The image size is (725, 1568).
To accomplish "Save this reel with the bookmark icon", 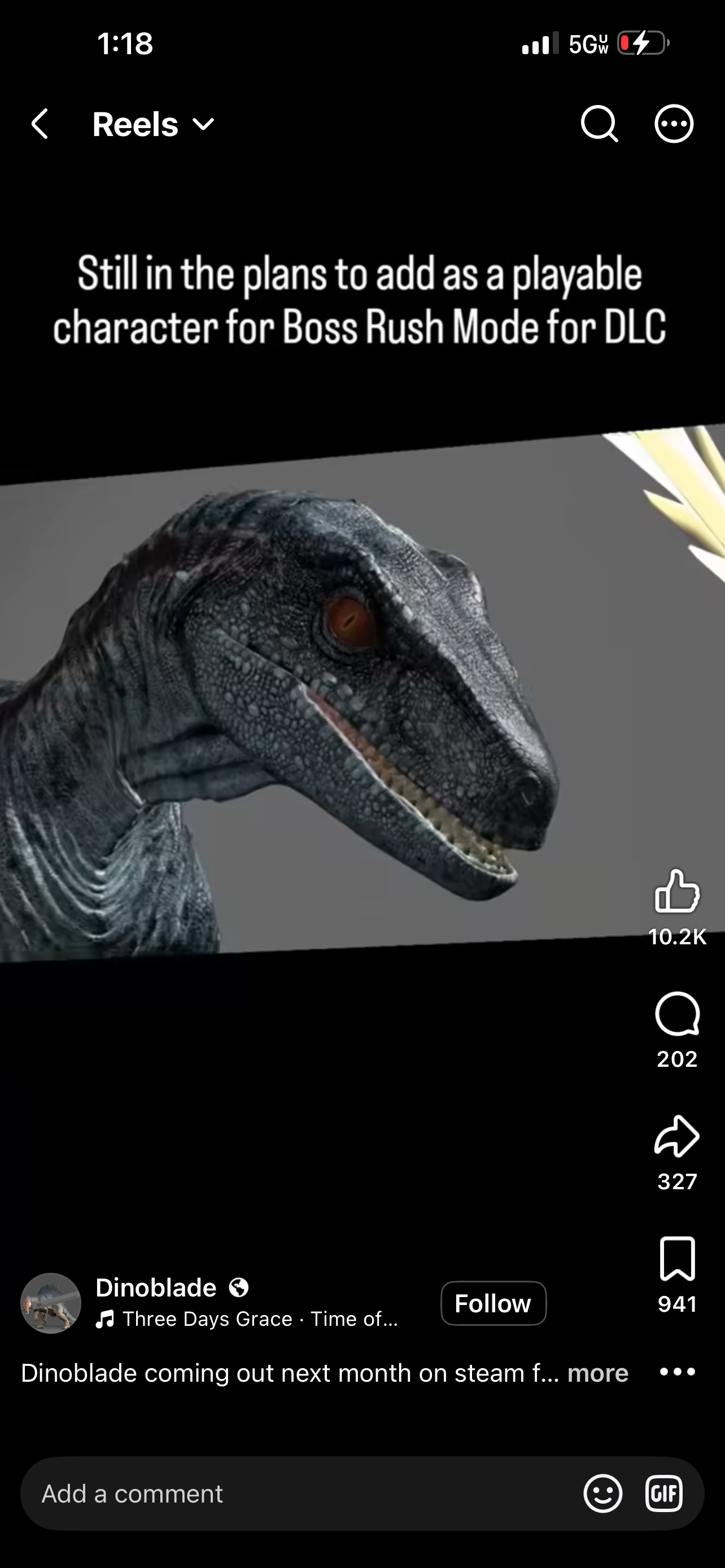I will pos(677,1258).
